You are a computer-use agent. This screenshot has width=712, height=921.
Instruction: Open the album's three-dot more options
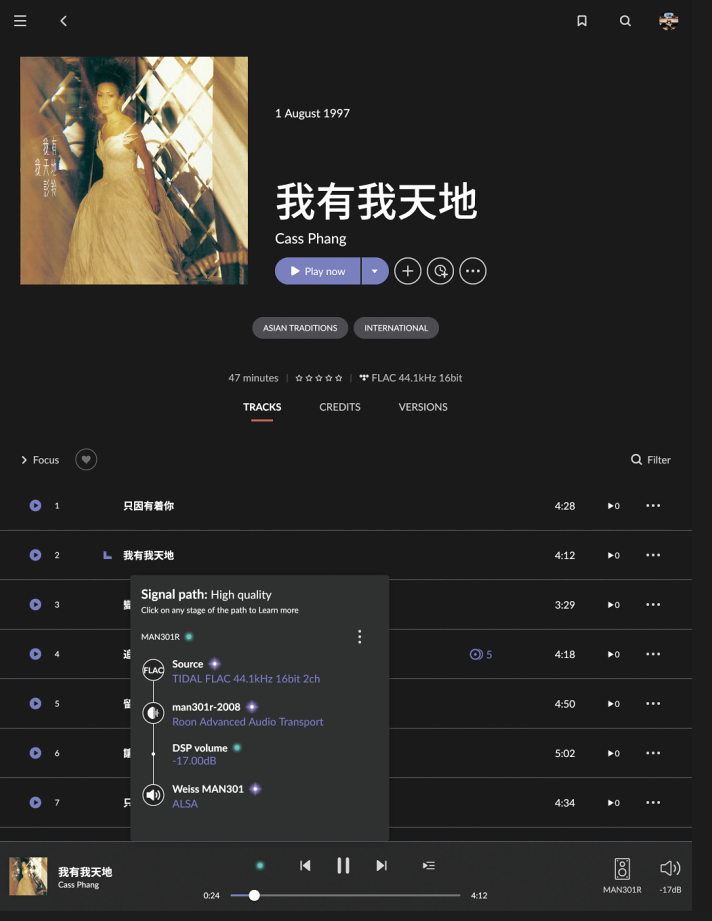click(473, 271)
